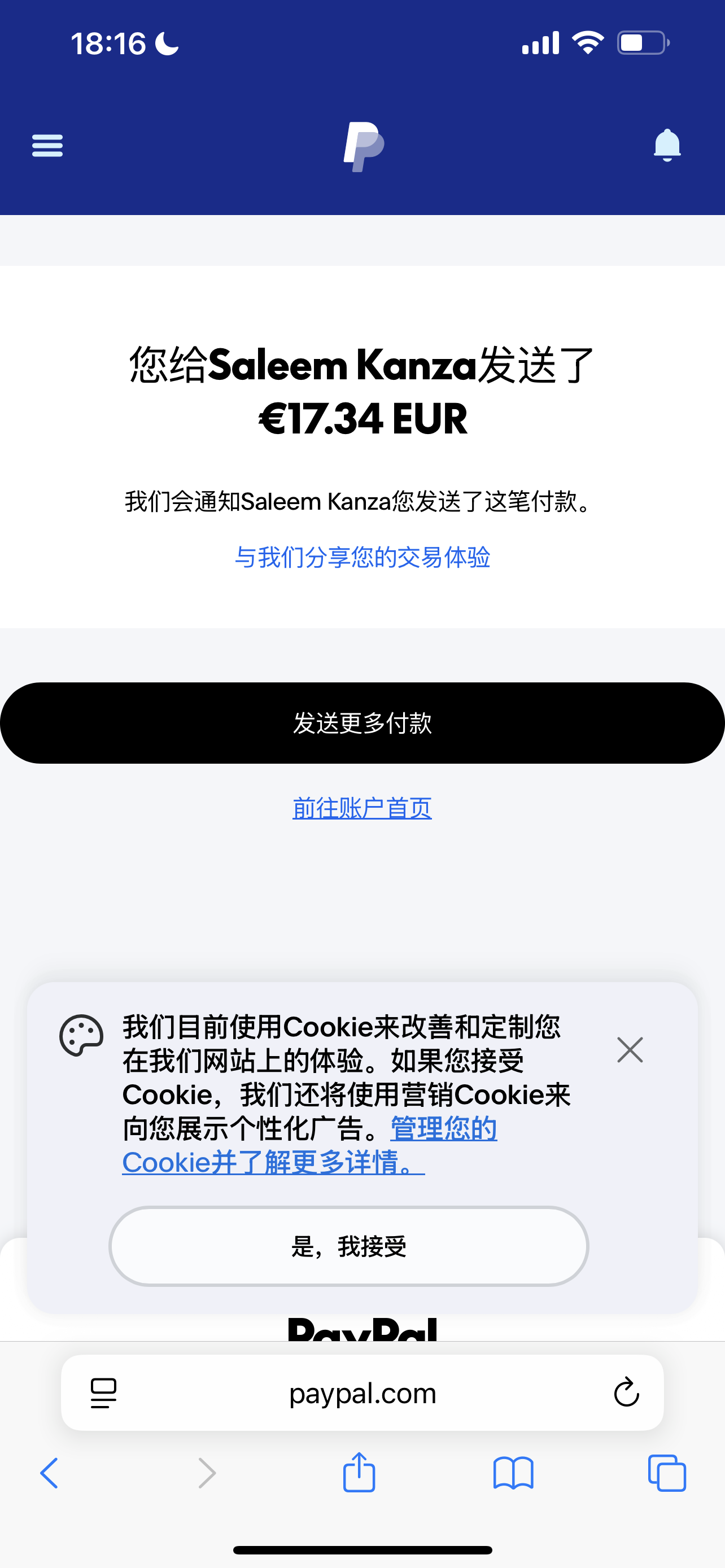Open 管理您的Cookie并了解更多详情 link

[x=274, y=1162]
